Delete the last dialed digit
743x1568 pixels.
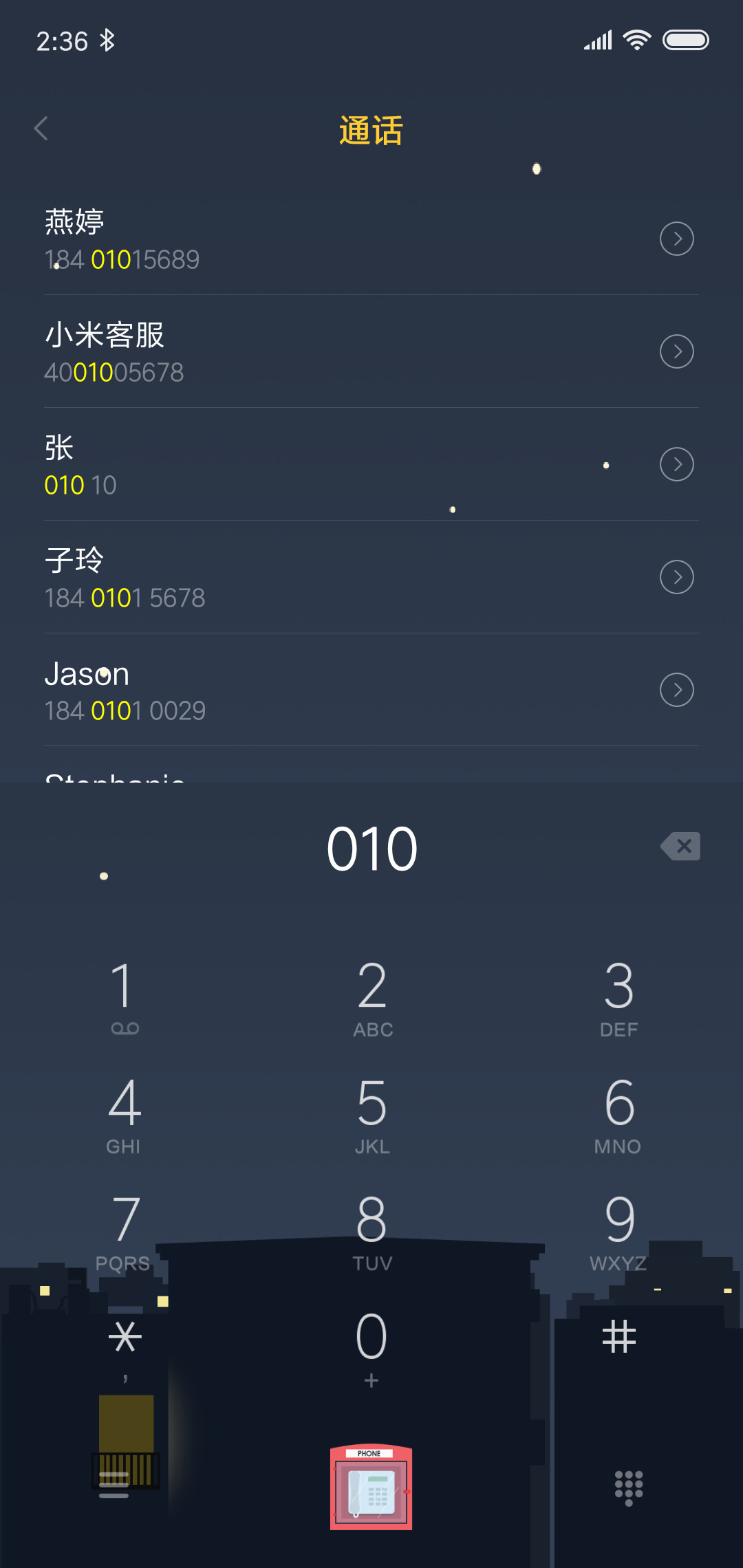(x=680, y=846)
